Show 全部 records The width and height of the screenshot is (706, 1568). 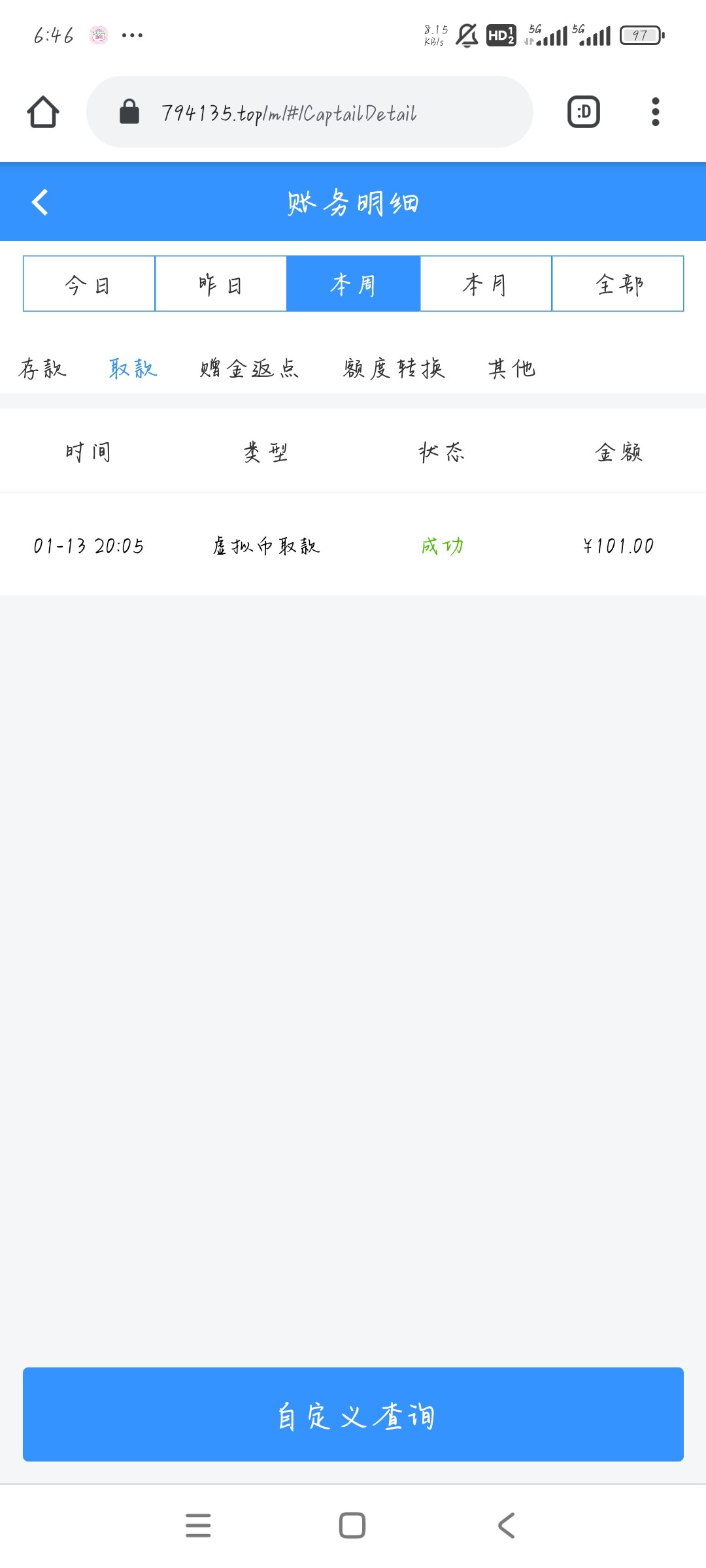618,284
